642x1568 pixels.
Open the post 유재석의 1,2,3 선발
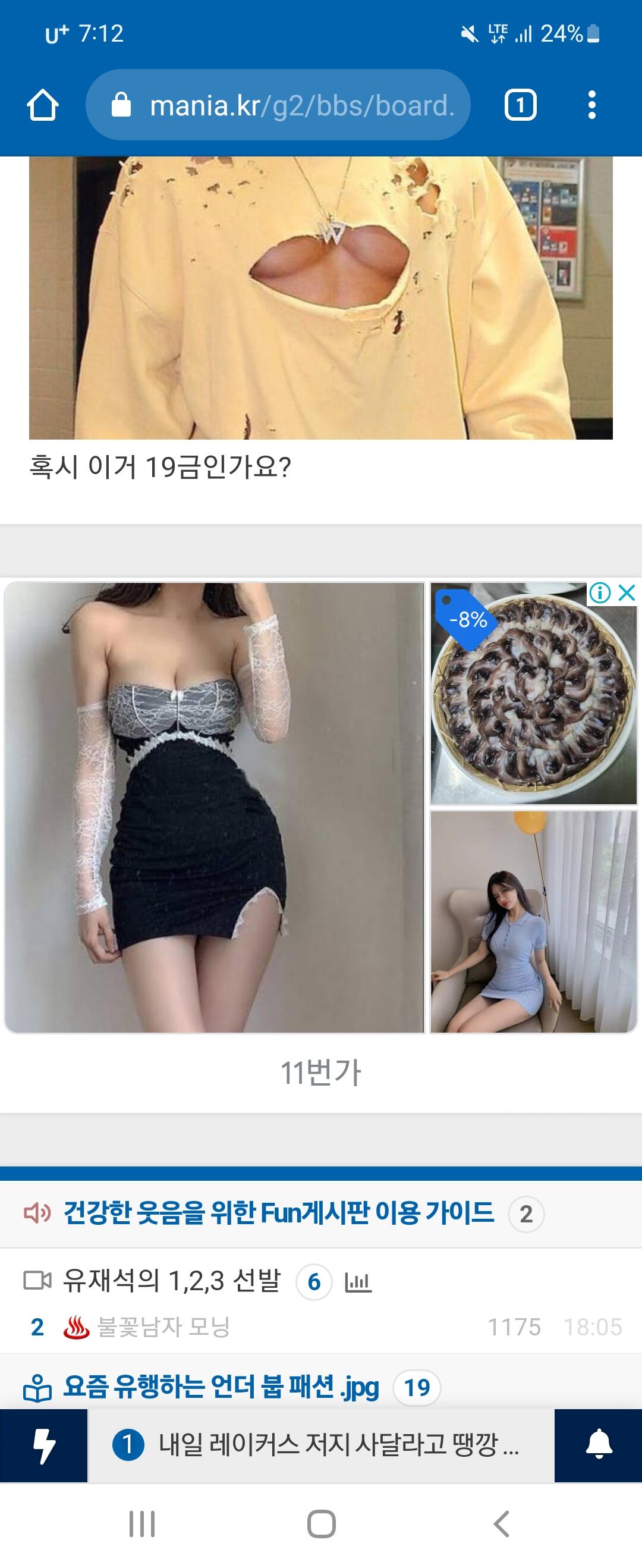click(x=172, y=1281)
